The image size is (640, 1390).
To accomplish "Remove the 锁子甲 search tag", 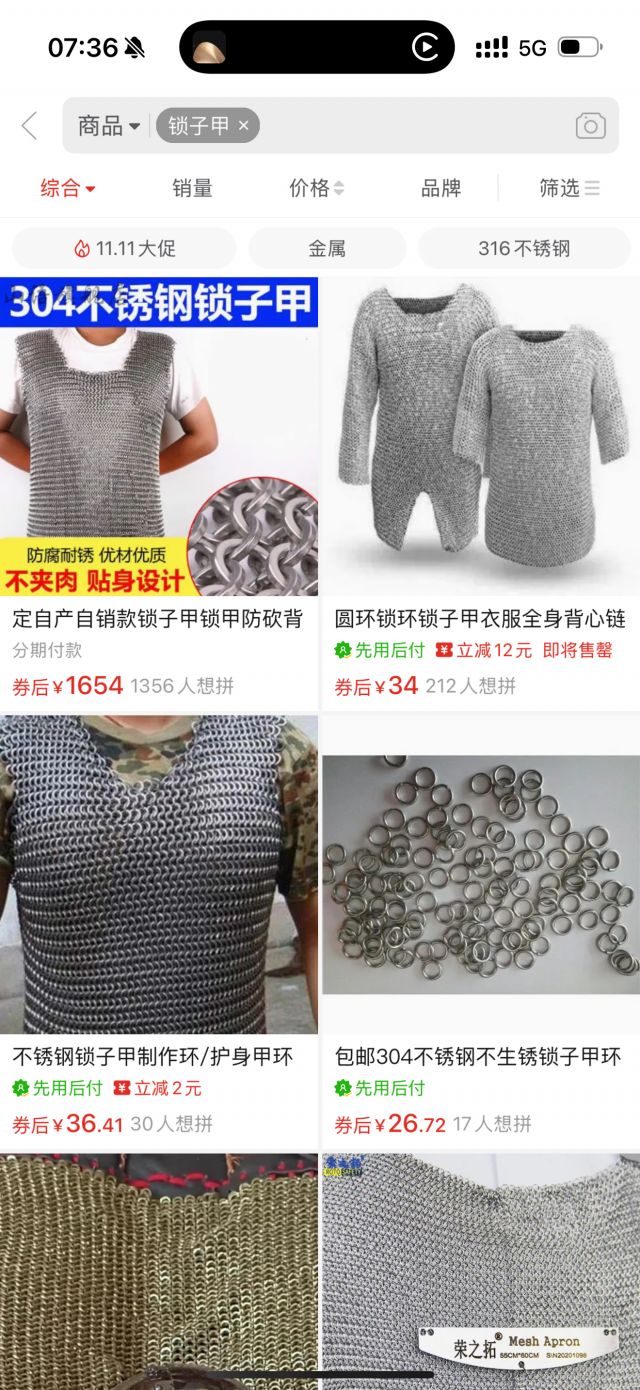I will click(x=243, y=126).
